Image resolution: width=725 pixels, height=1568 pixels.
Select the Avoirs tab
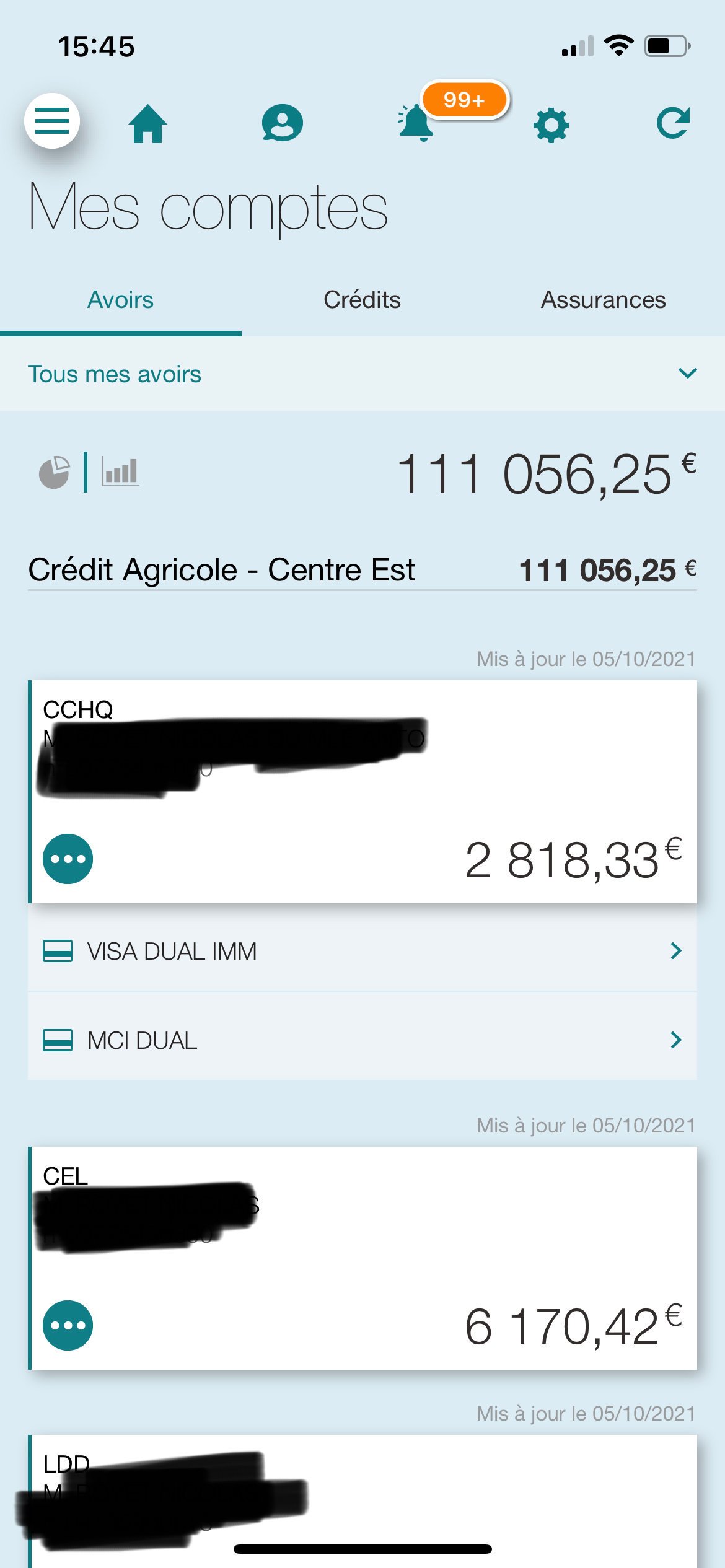[x=121, y=300]
